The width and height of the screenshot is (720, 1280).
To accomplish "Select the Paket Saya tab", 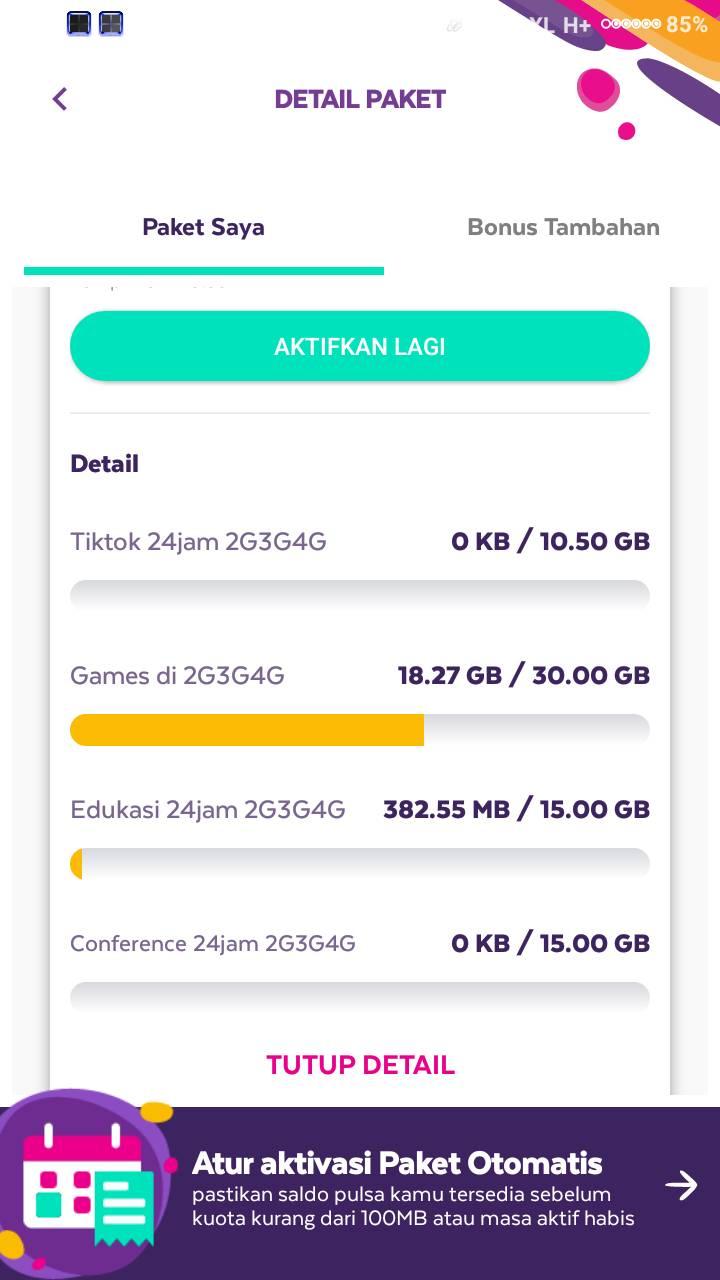I will (203, 227).
